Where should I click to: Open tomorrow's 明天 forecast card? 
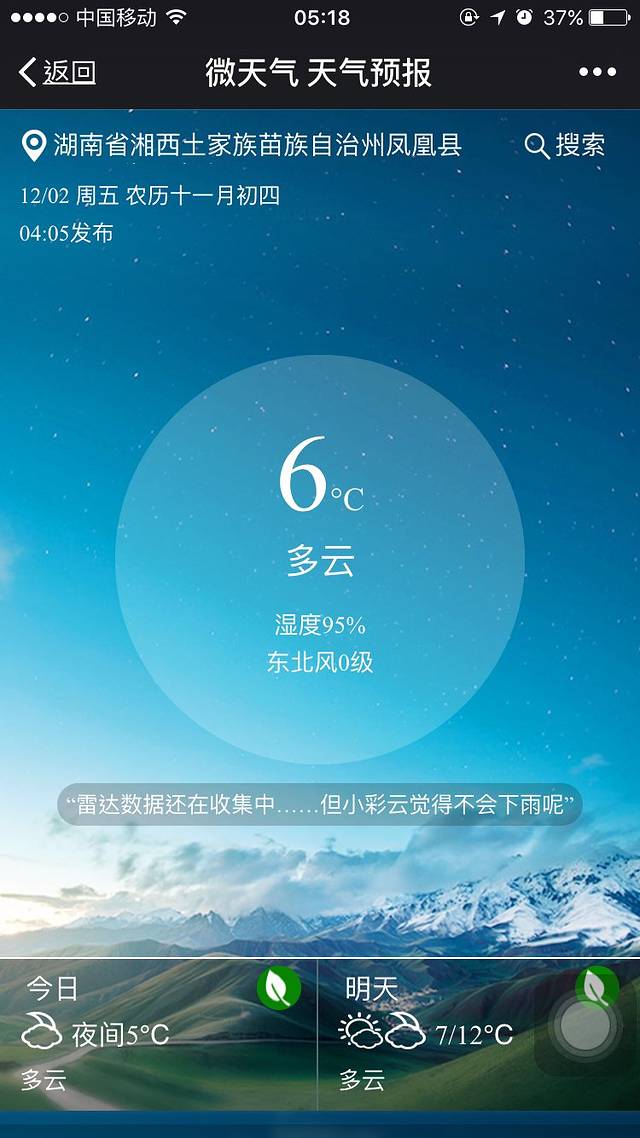pos(440,1033)
